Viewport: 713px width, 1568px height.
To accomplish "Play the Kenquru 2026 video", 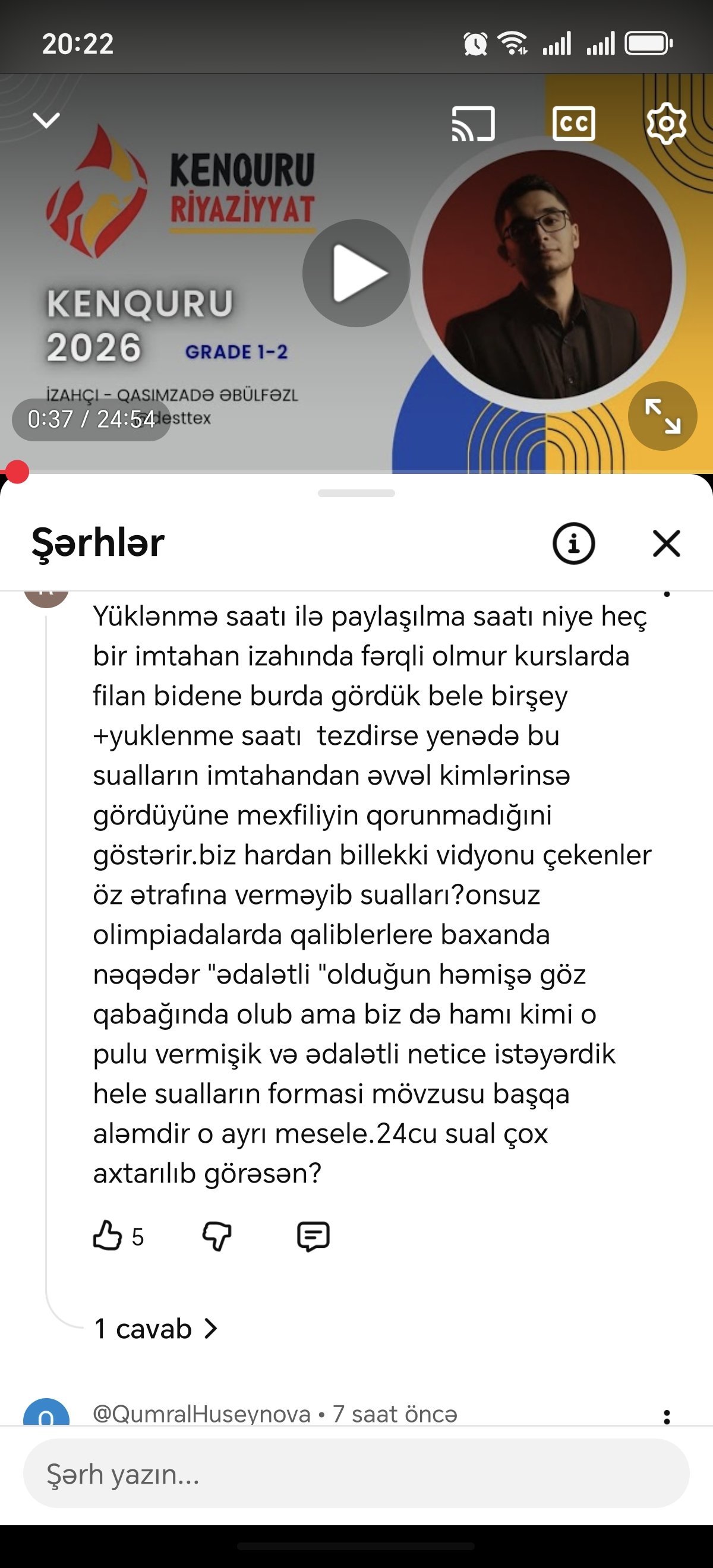I will click(356, 273).
